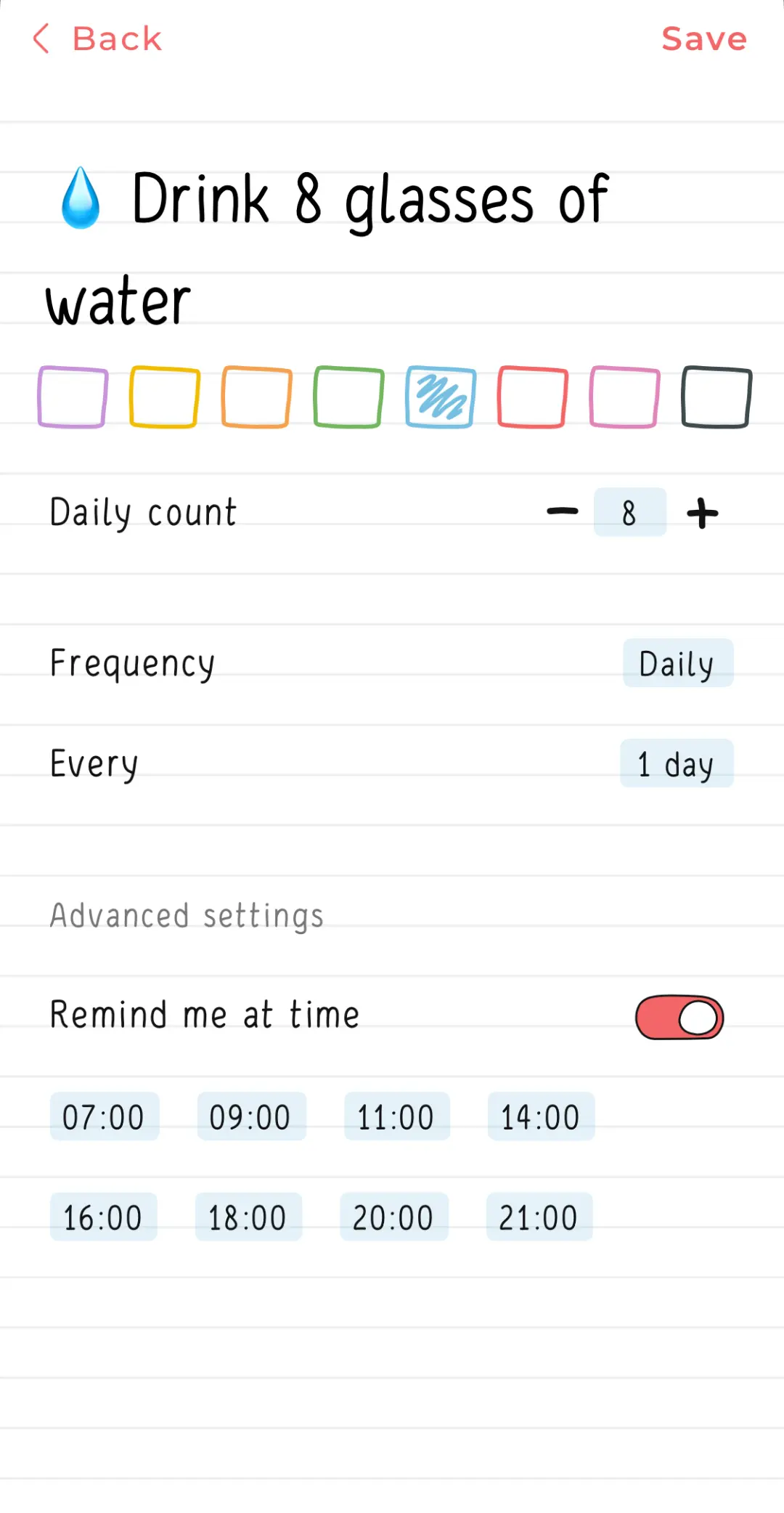Click the back chevron arrow icon
The image size is (784, 1513).
click(x=41, y=38)
